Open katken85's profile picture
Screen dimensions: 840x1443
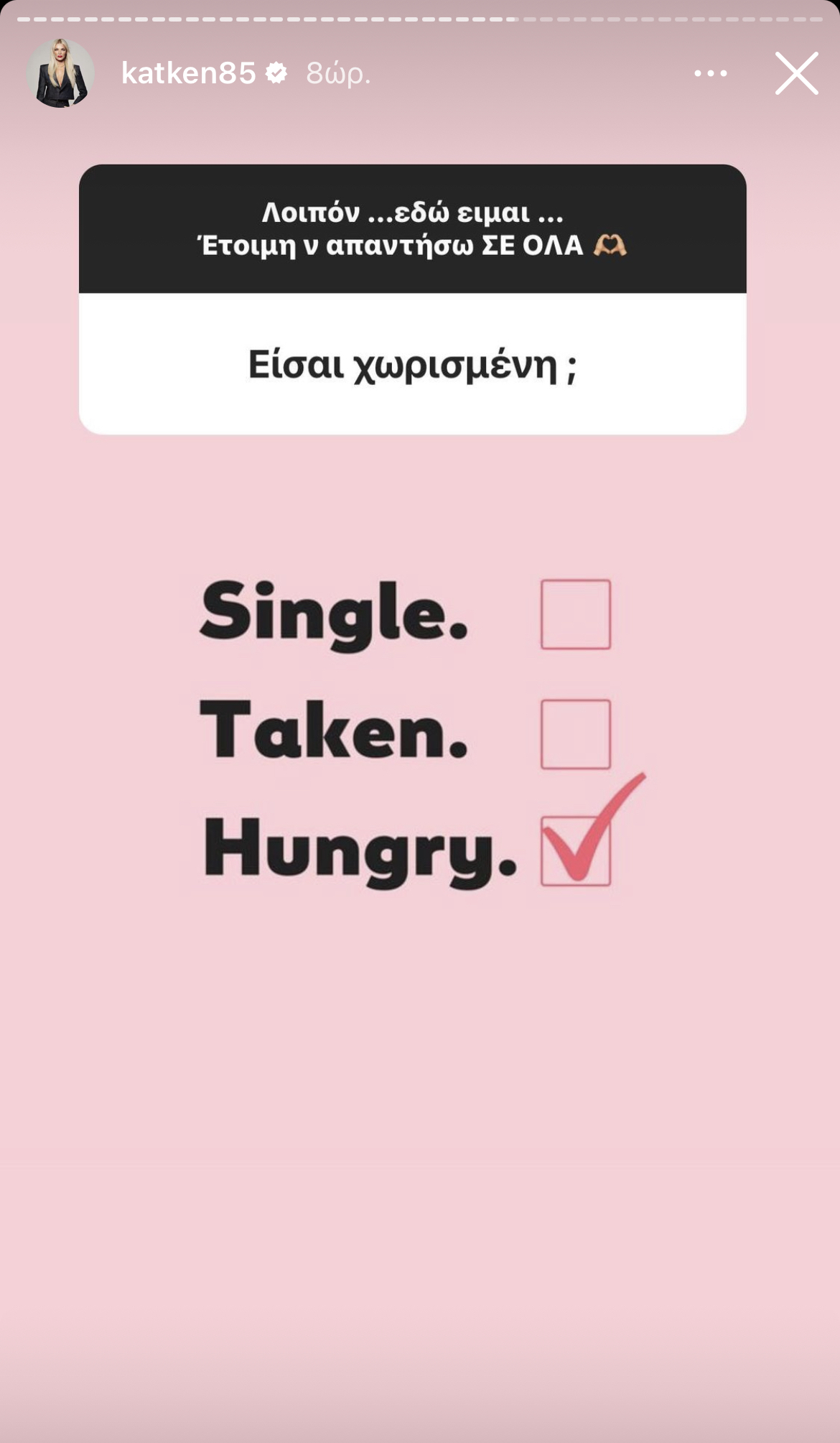click(60, 73)
